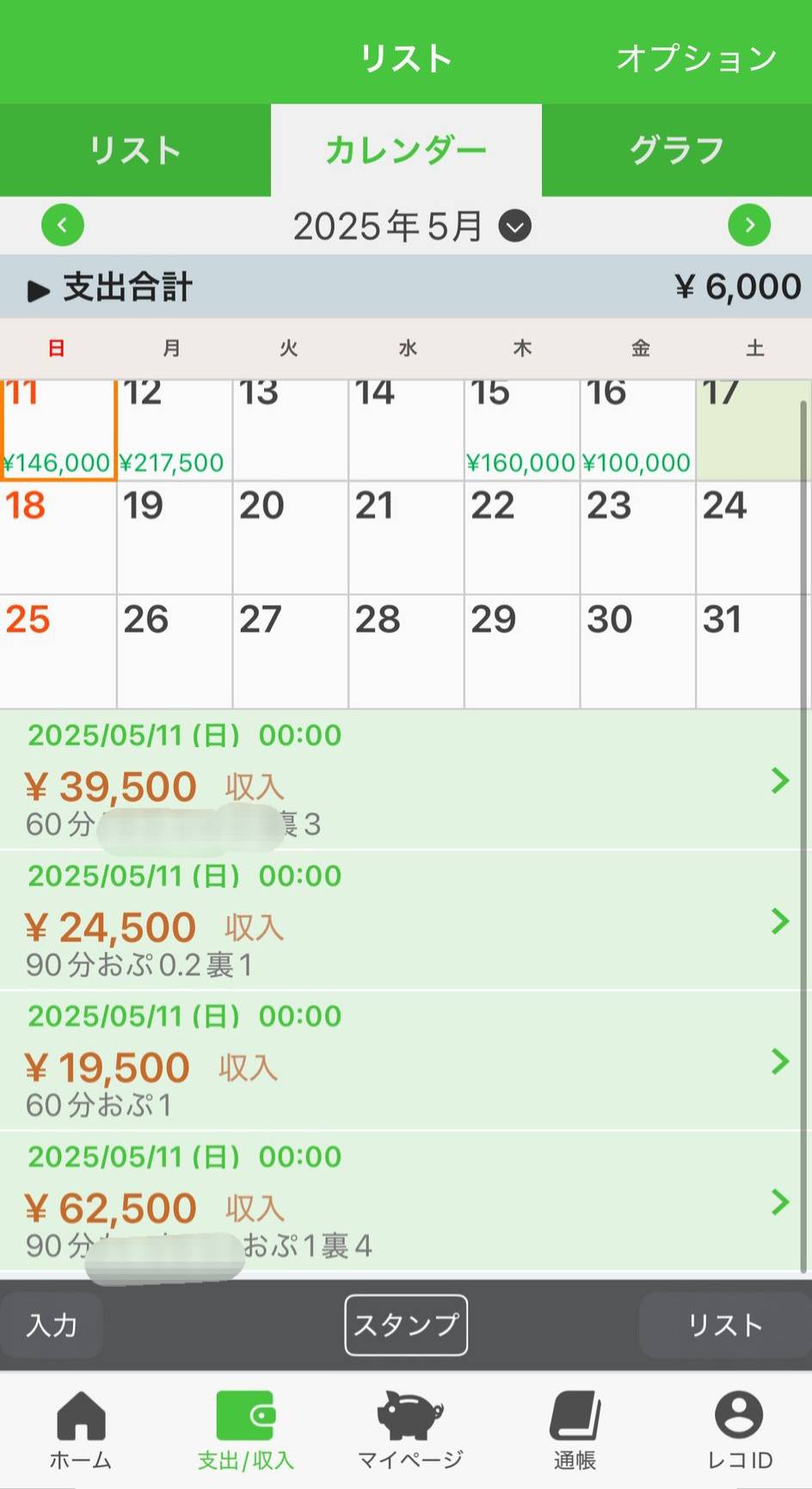The image size is (812, 1489).
Task: Select May 20 on the calendar
Action: 290,537
